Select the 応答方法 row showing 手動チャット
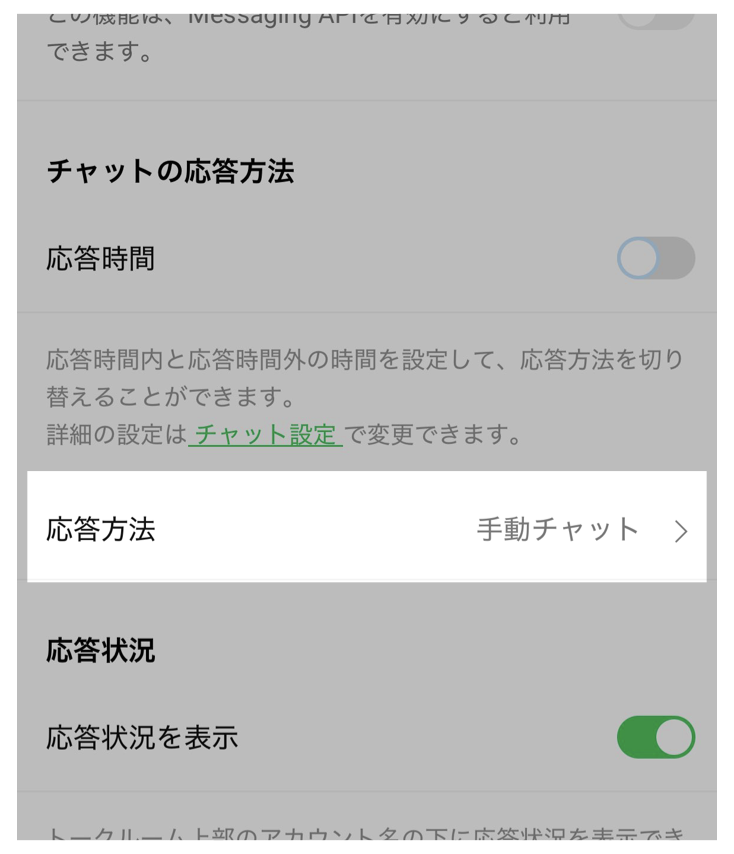The height and width of the screenshot is (854, 734). tap(365, 528)
